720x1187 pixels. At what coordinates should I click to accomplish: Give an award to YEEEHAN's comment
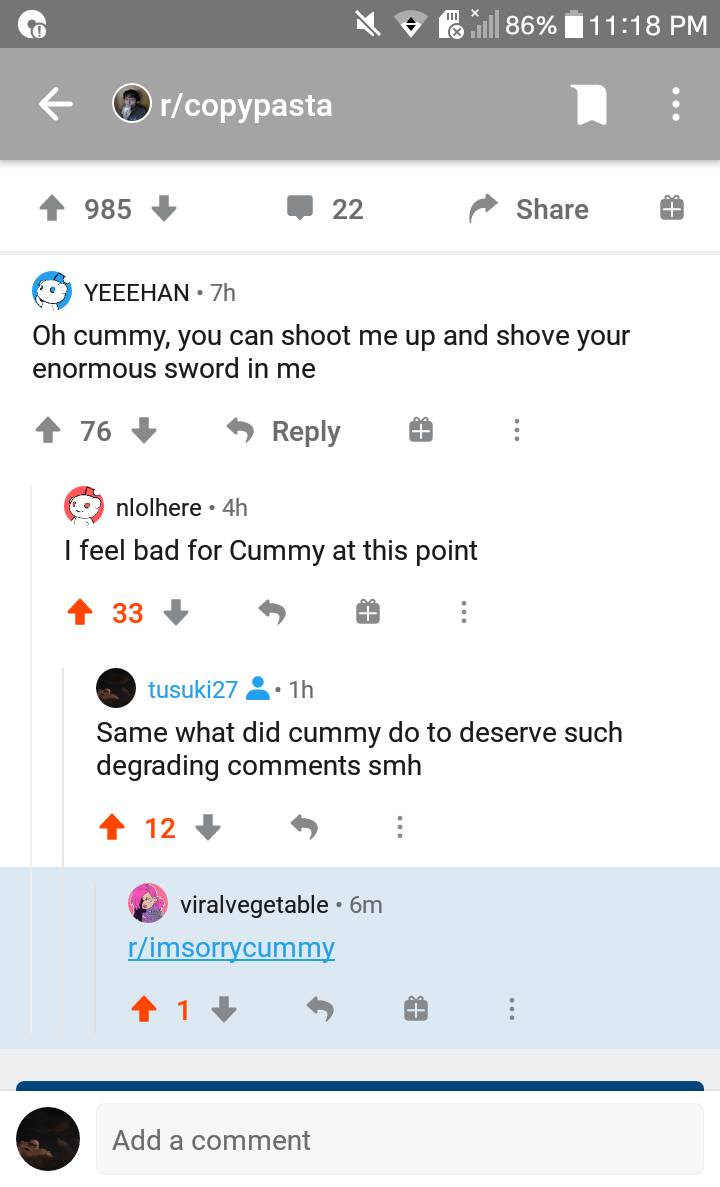420,430
